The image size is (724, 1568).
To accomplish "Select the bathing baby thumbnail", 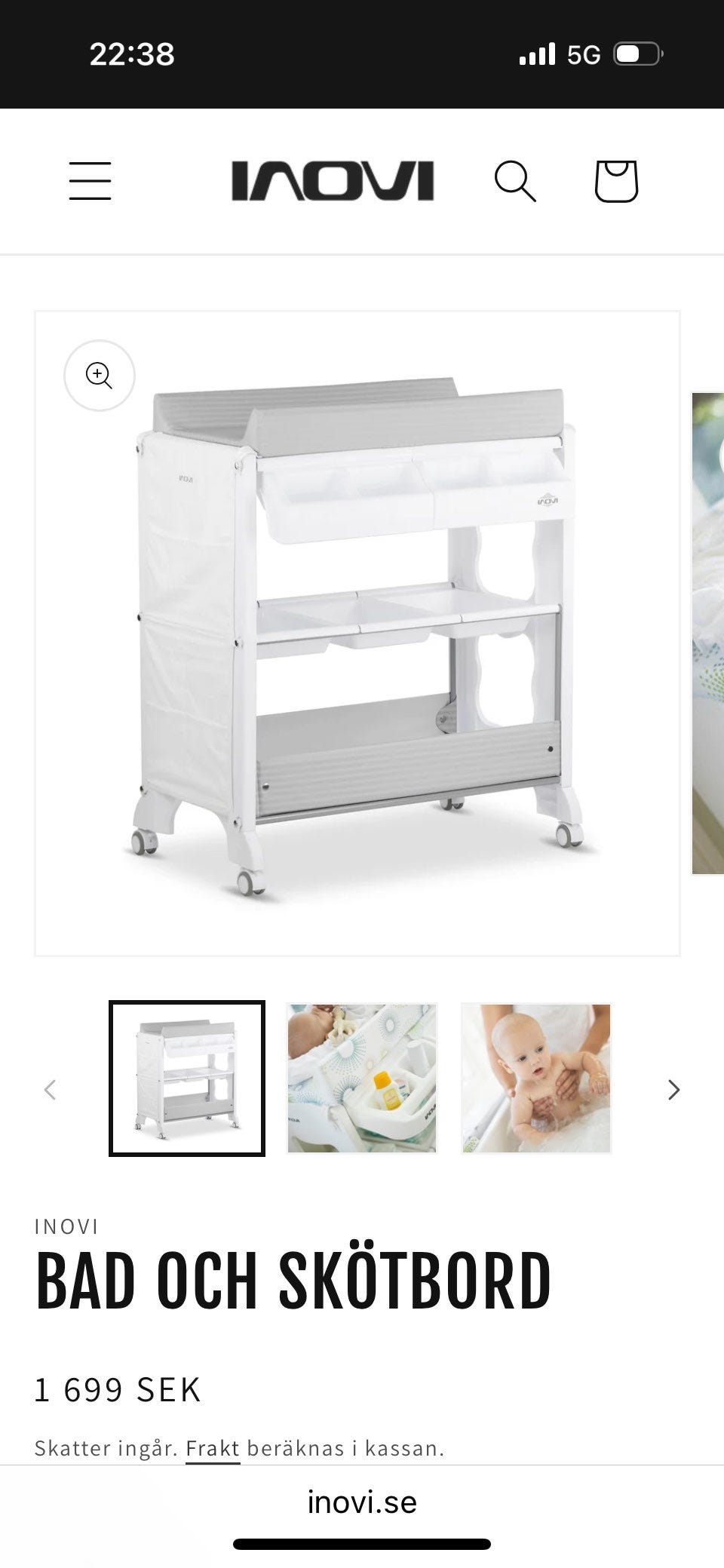I will pos(536,1079).
